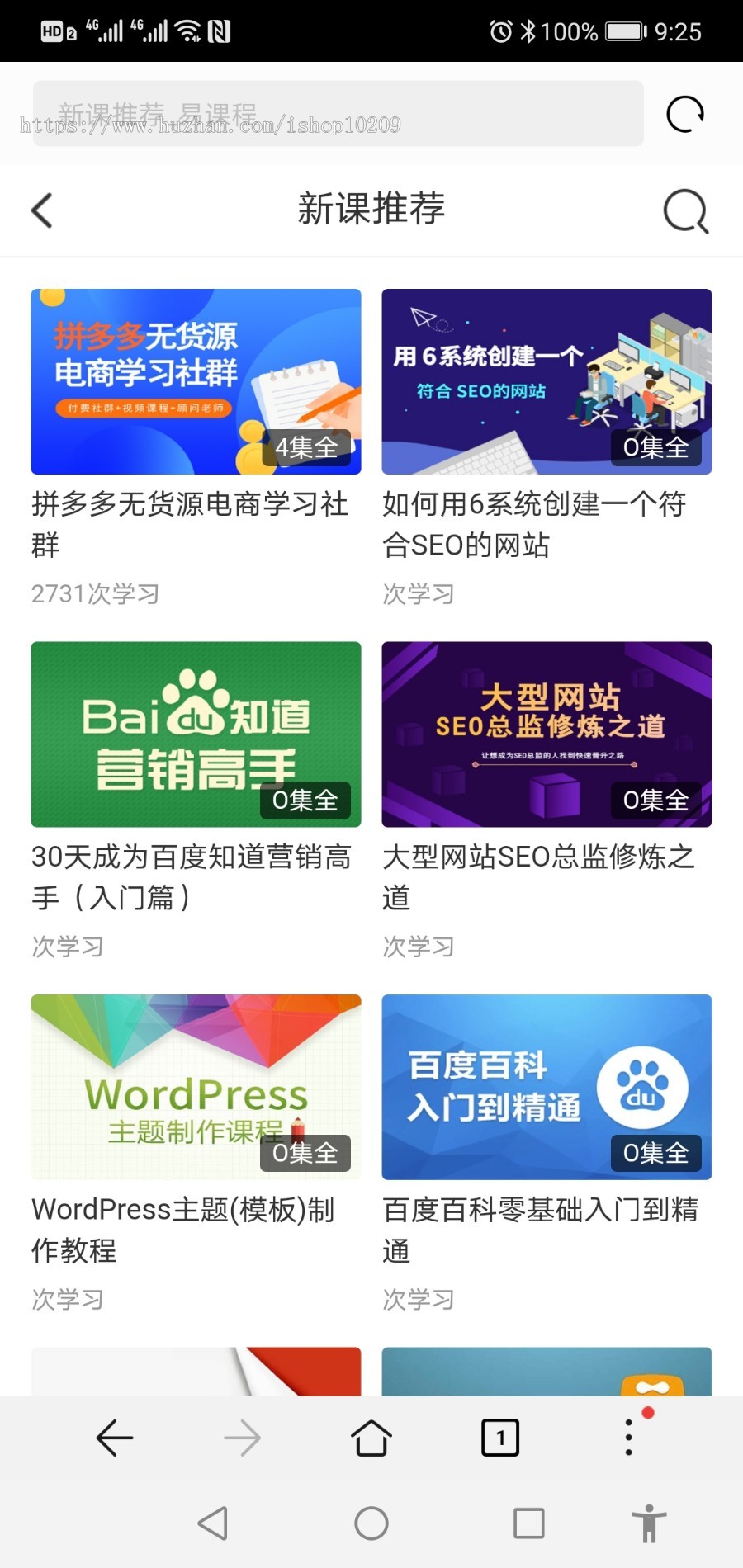Open 拼多多无货源电商学习社群 course
This screenshot has height=1568, width=743.
click(195, 380)
